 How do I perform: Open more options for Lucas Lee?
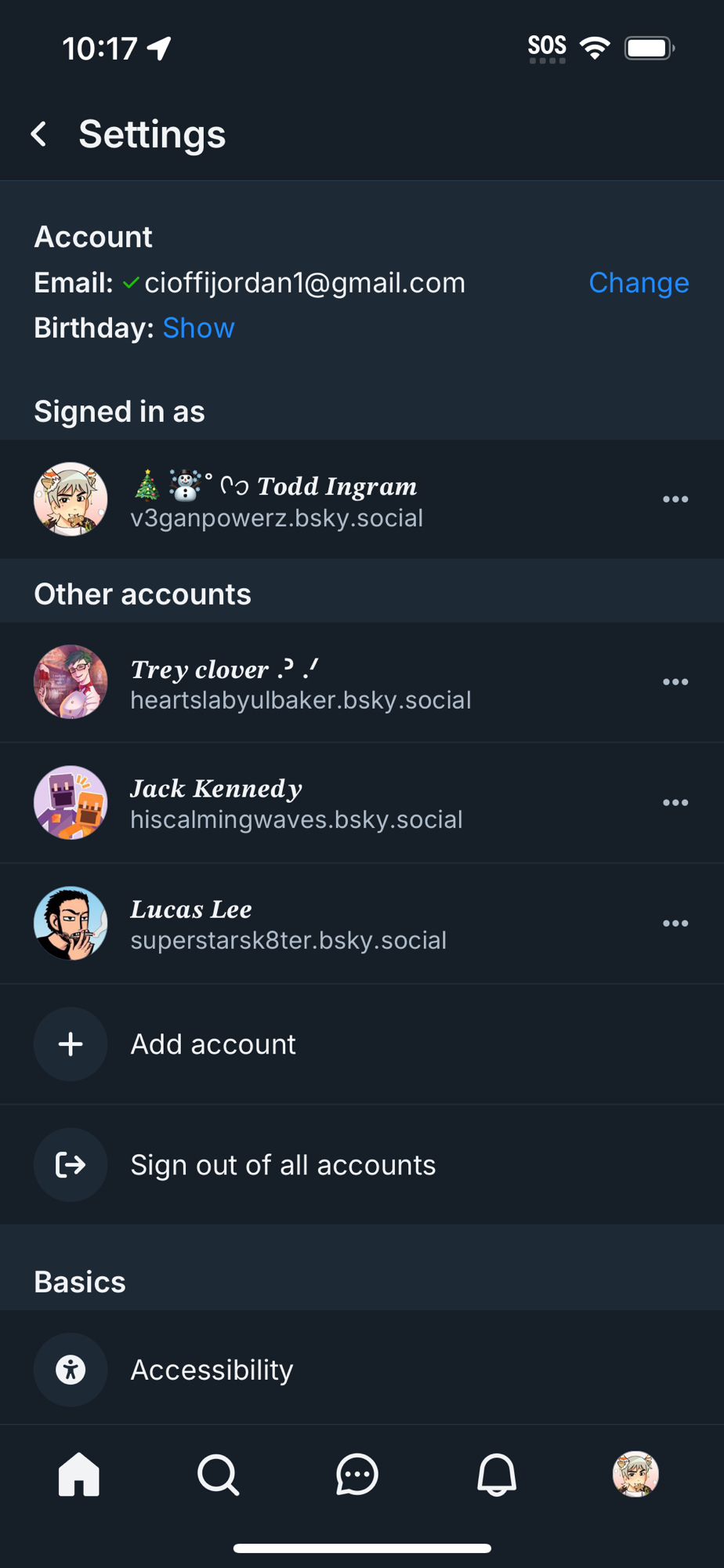675,924
